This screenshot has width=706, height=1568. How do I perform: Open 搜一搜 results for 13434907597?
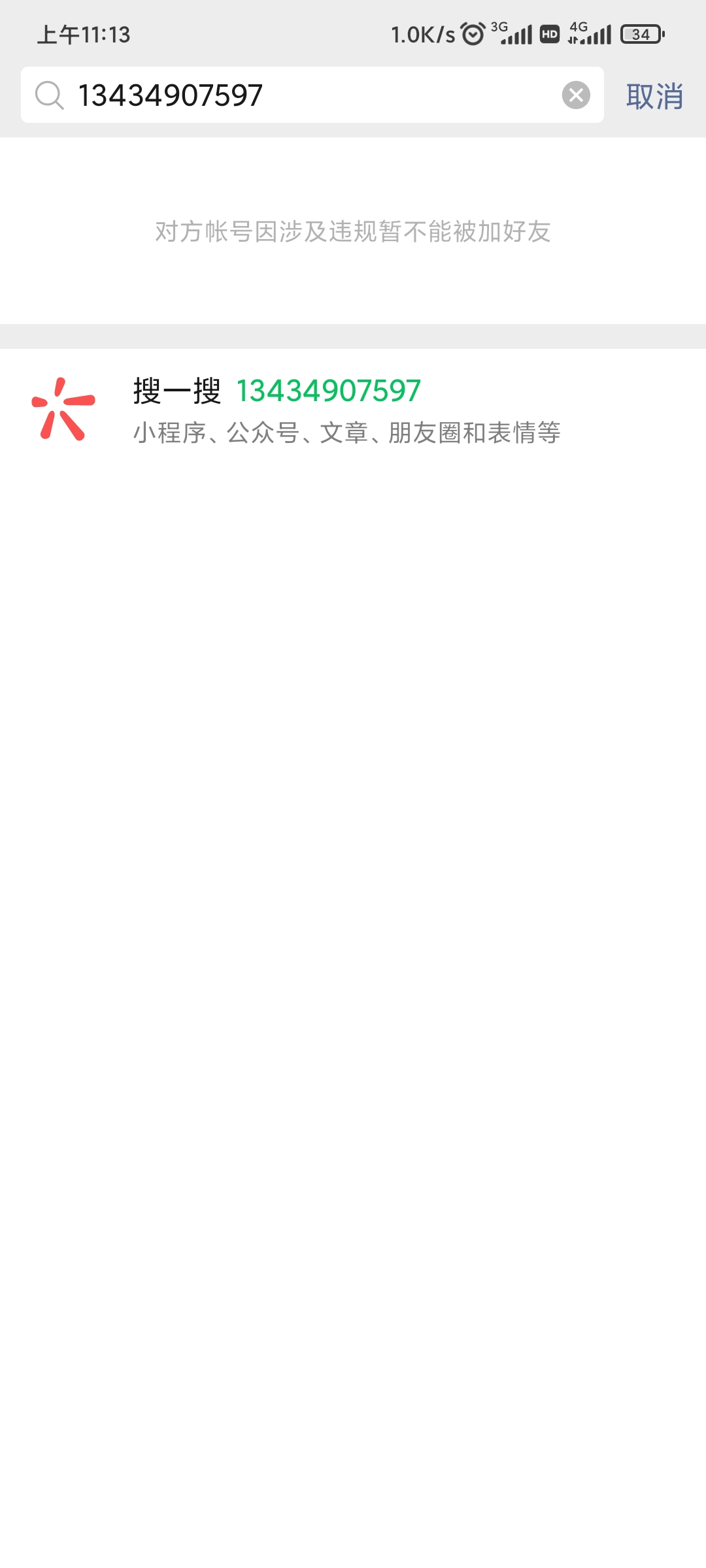tap(346, 410)
